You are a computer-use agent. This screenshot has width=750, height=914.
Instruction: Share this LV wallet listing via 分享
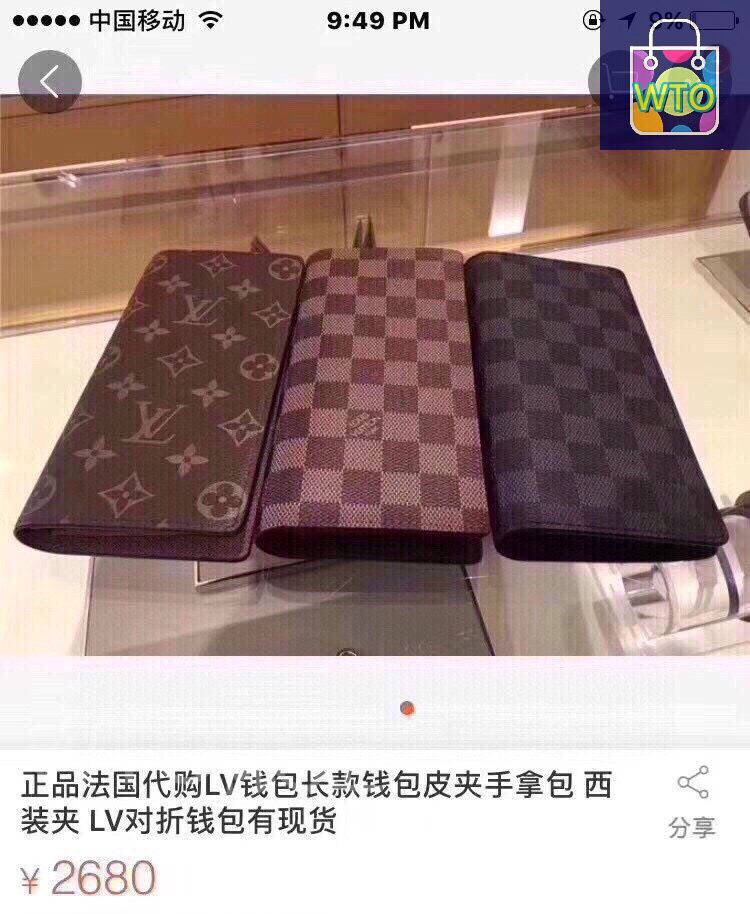coord(692,802)
